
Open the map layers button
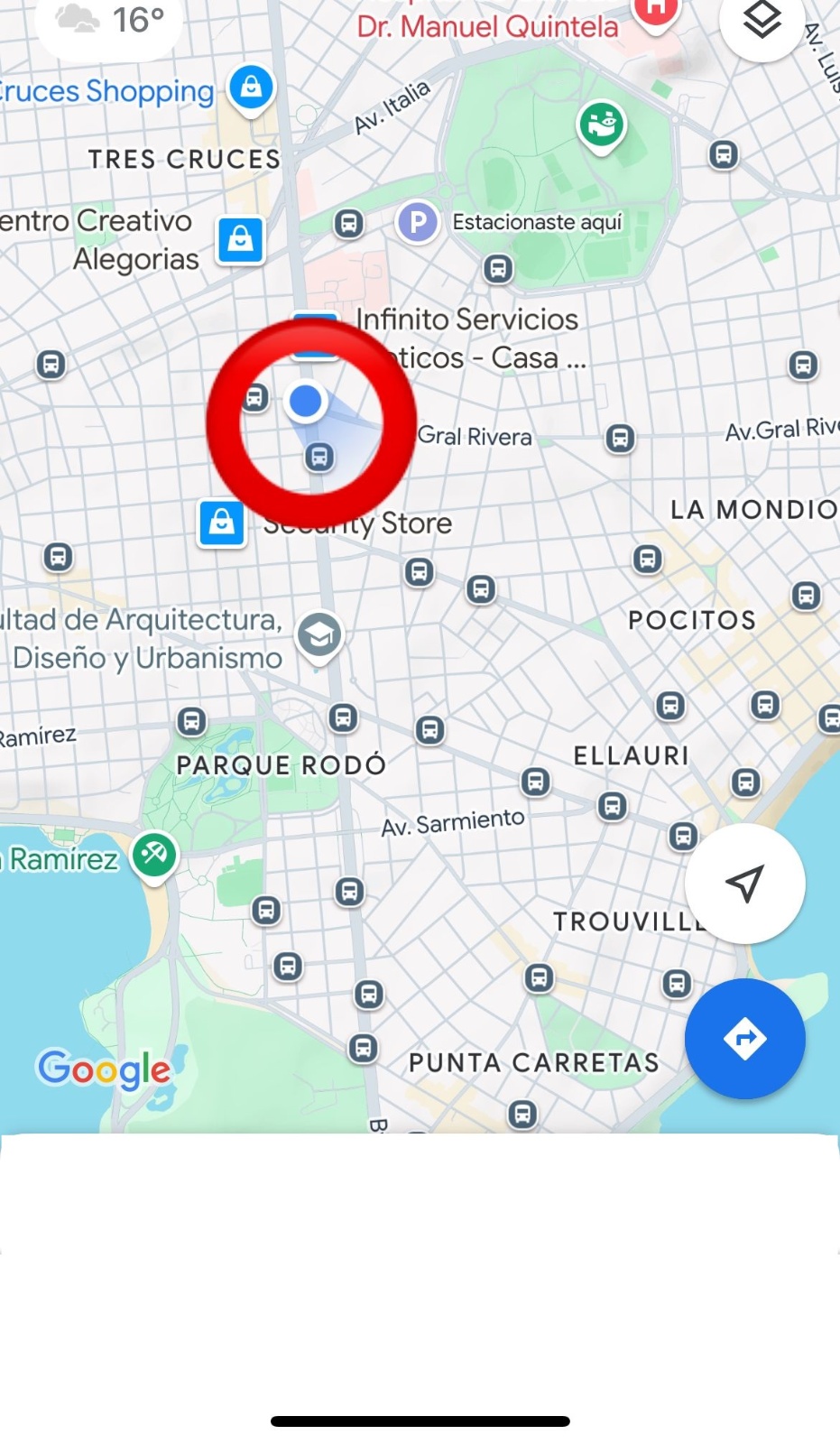point(762,20)
